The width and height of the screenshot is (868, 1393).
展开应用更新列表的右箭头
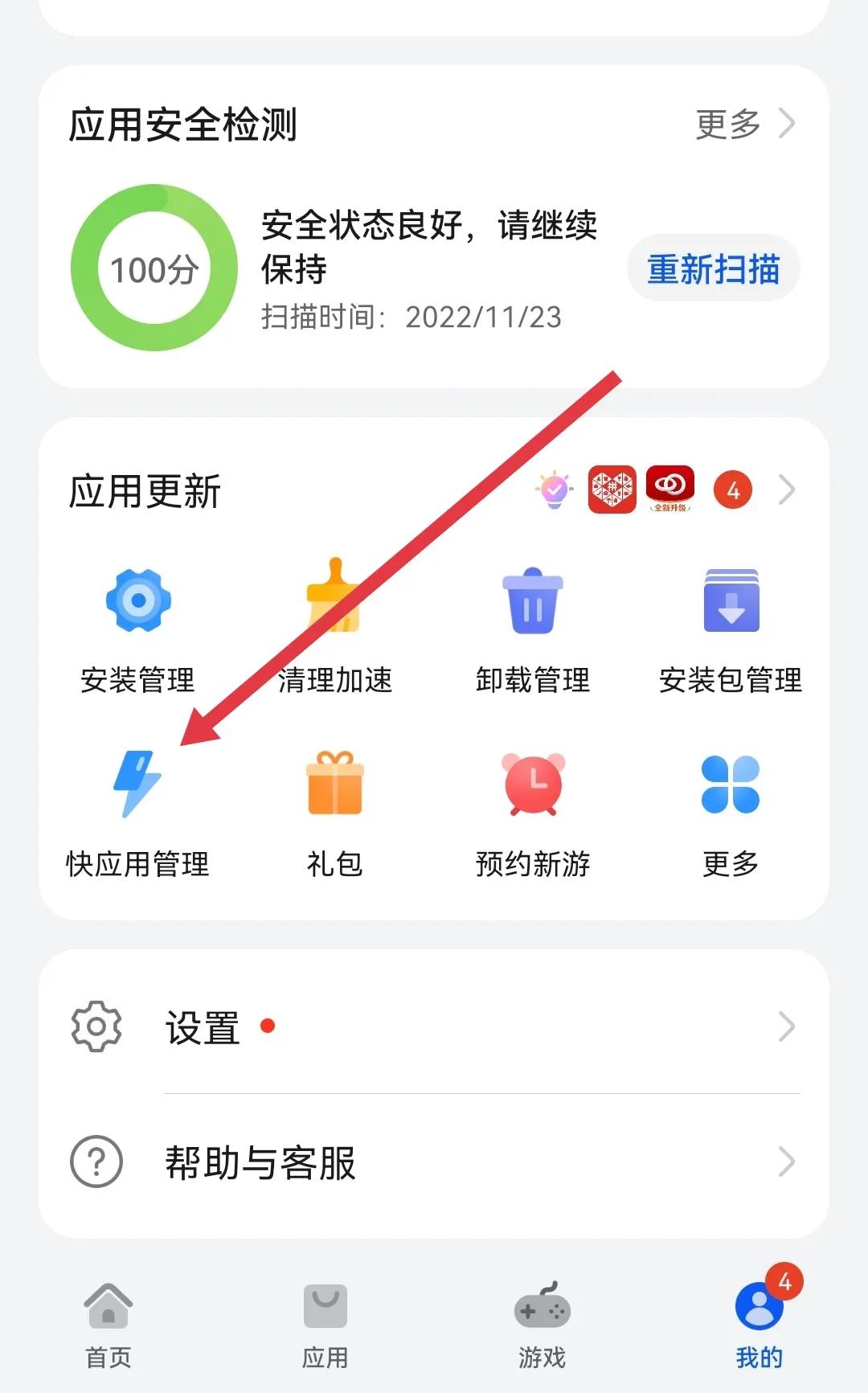pos(786,490)
